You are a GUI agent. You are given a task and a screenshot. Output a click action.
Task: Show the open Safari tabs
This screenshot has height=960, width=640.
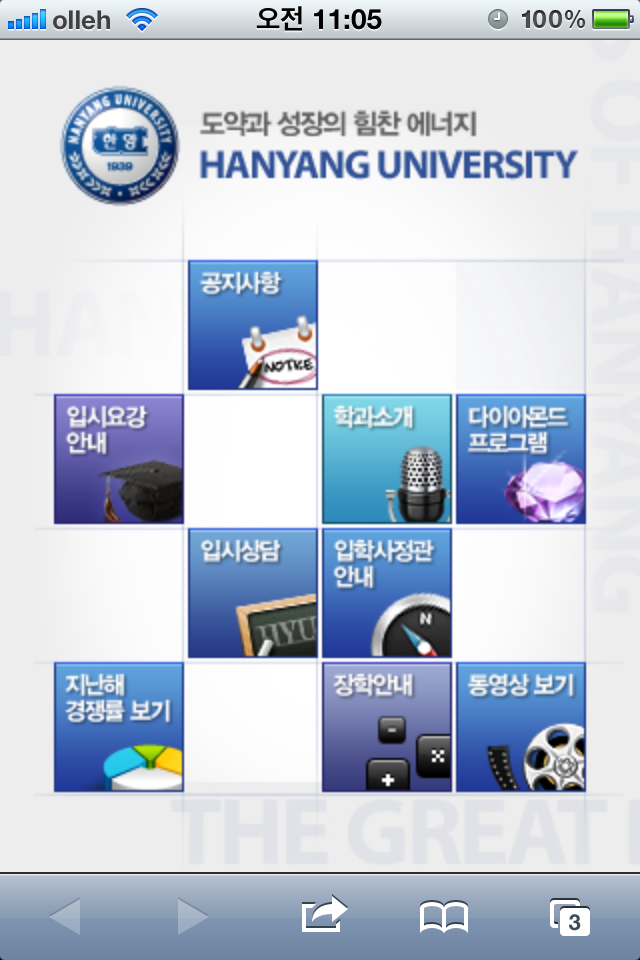click(x=570, y=915)
